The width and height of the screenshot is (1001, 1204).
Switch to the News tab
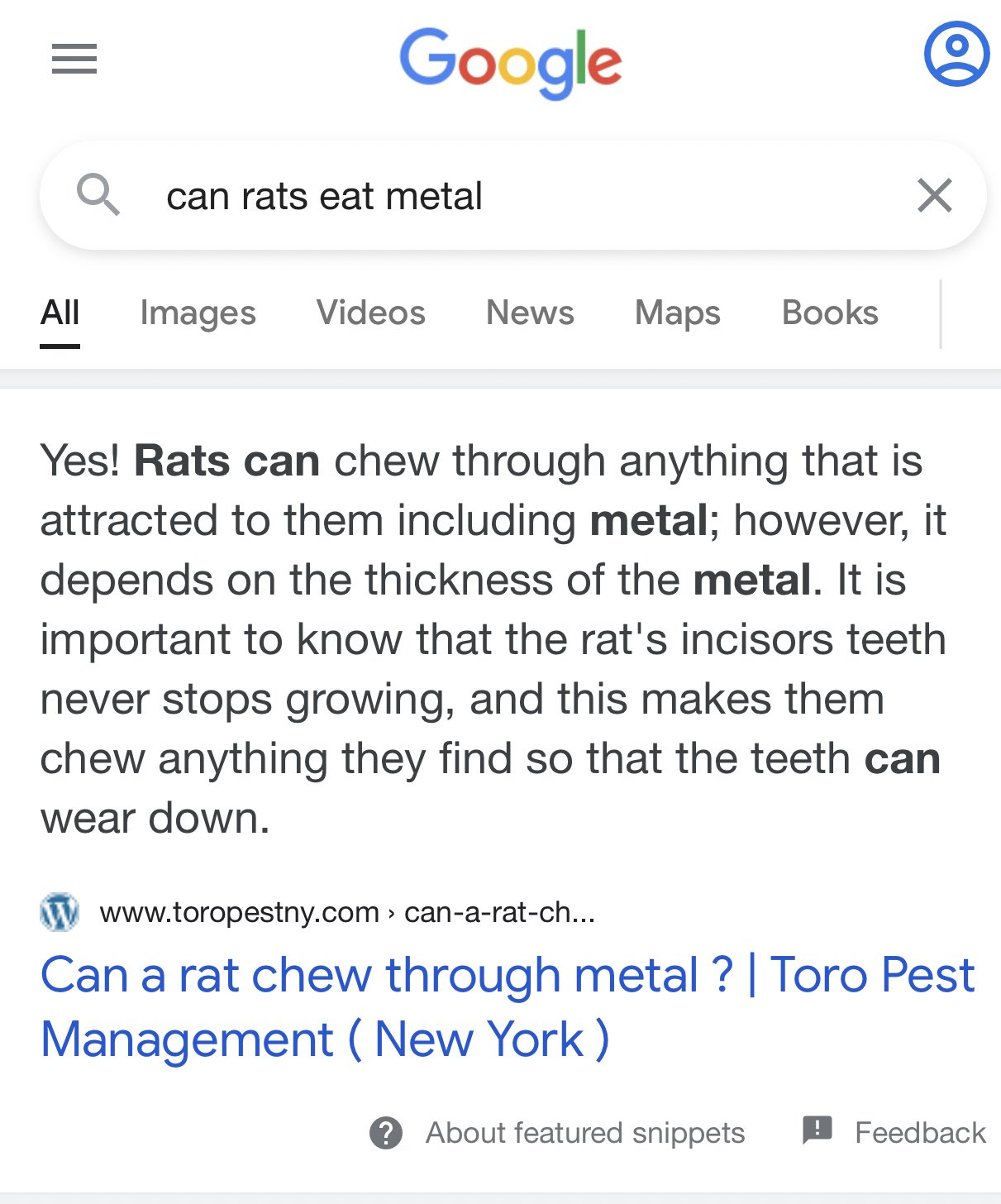click(x=530, y=313)
